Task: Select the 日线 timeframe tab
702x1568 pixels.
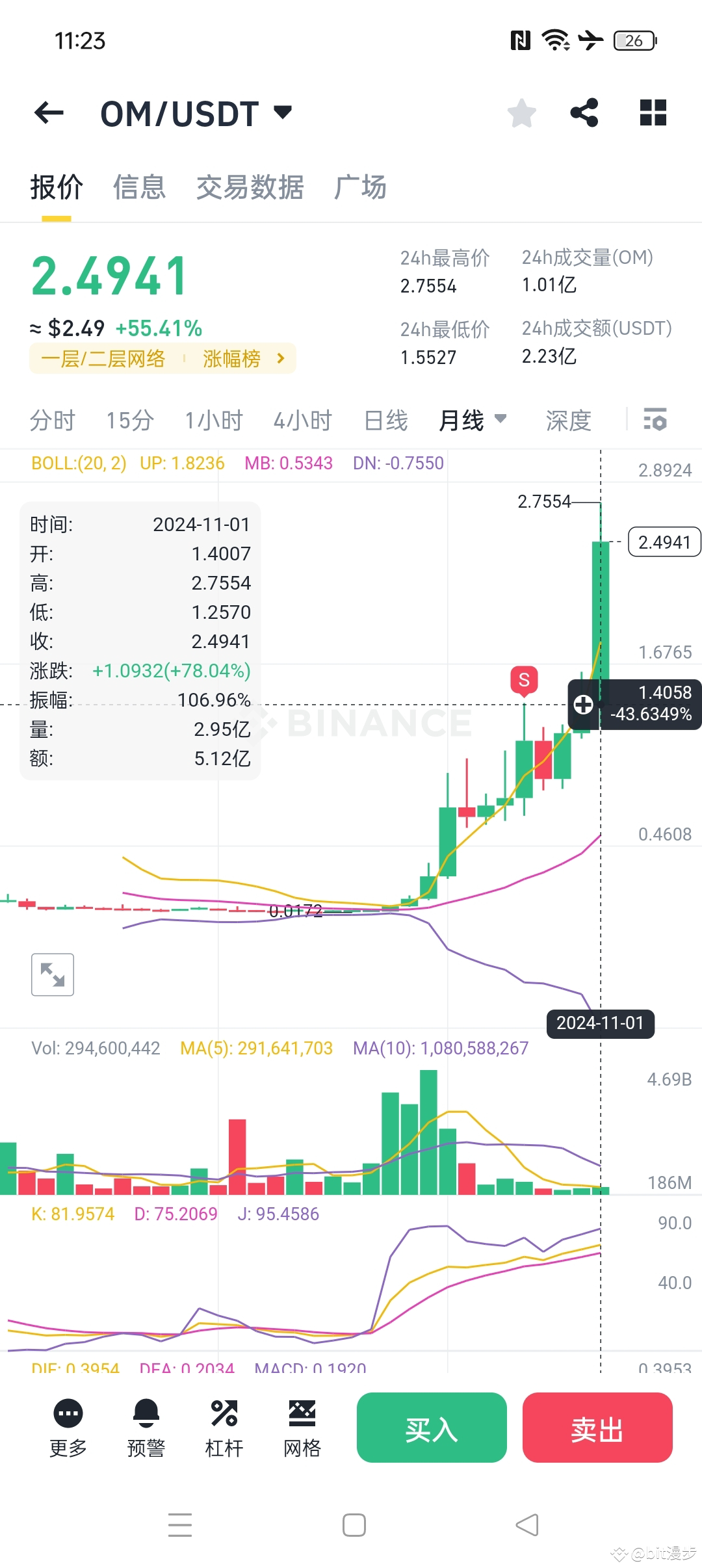Action: 386,420
